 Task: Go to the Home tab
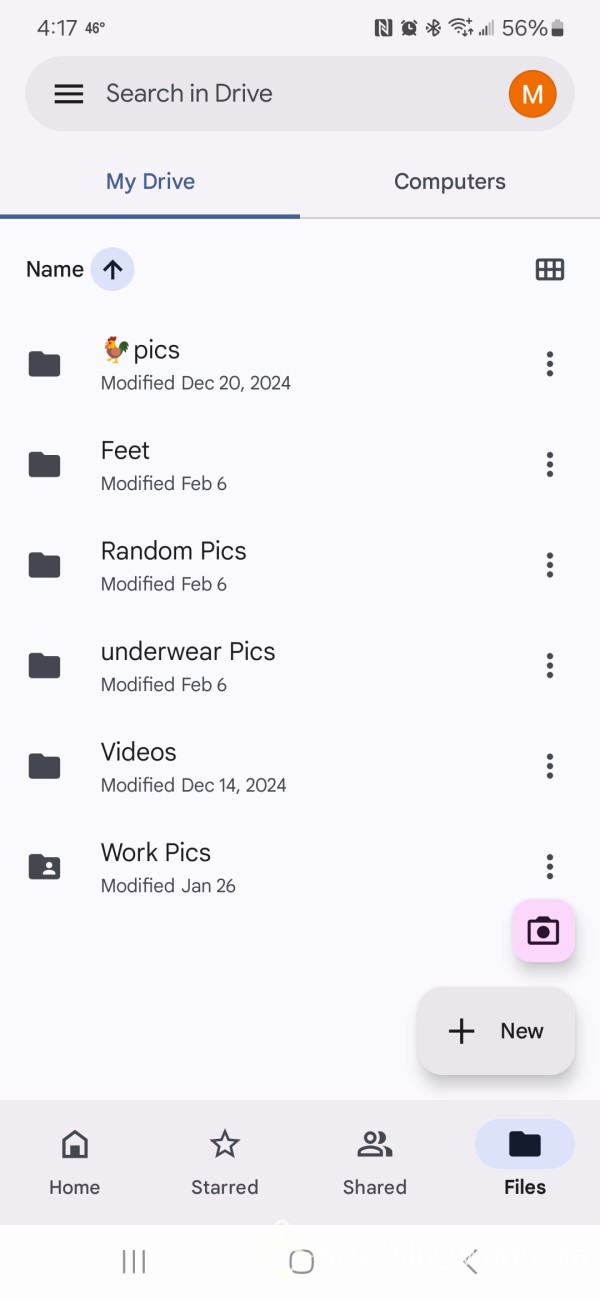75,1162
